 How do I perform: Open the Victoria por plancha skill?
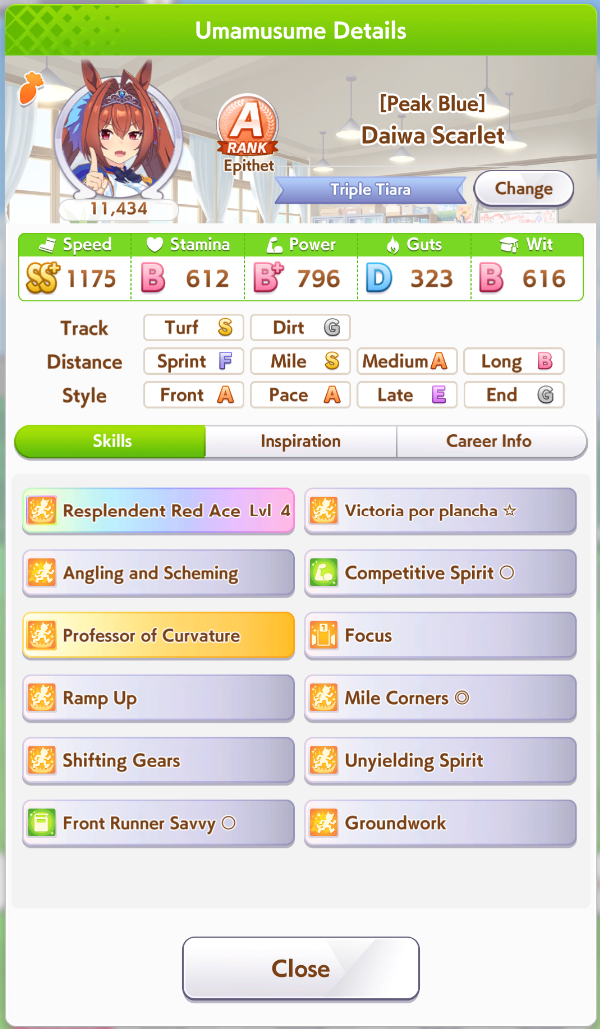pyautogui.click(x=440, y=511)
